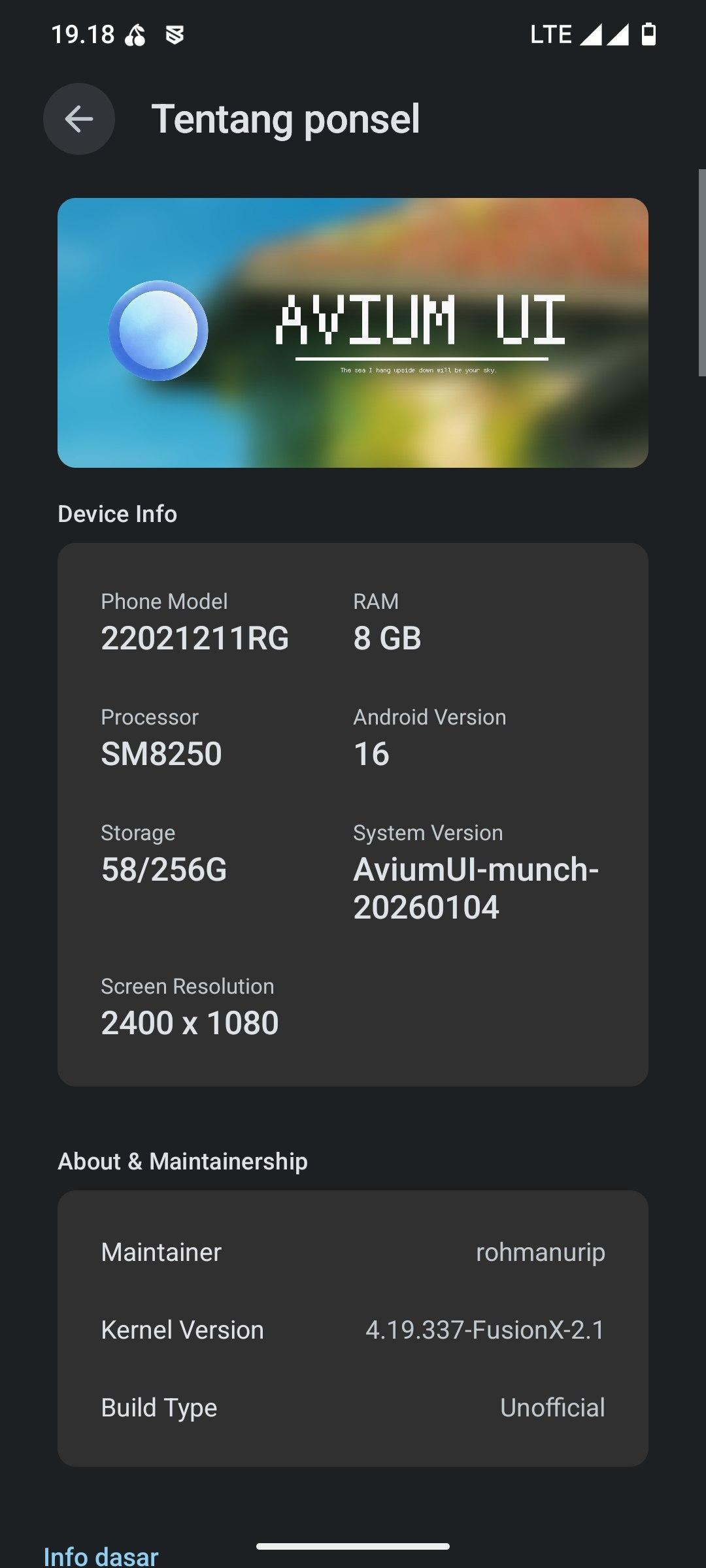Screen dimensions: 706x1568
Task: Go back from Tentang ponsel
Action: (x=79, y=119)
